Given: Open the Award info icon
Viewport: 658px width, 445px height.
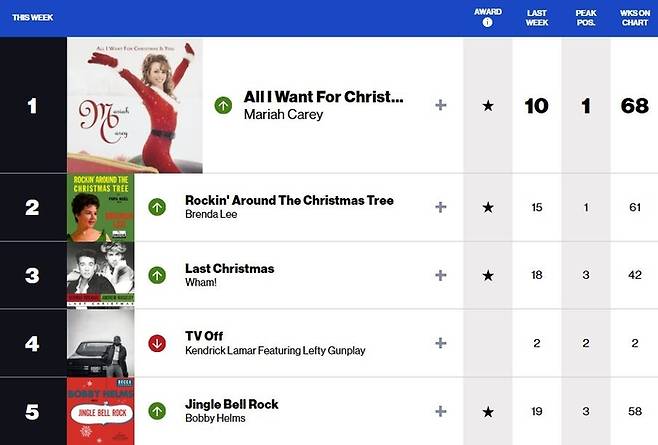Looking at the screenshot, I should [x=488, y=23].
